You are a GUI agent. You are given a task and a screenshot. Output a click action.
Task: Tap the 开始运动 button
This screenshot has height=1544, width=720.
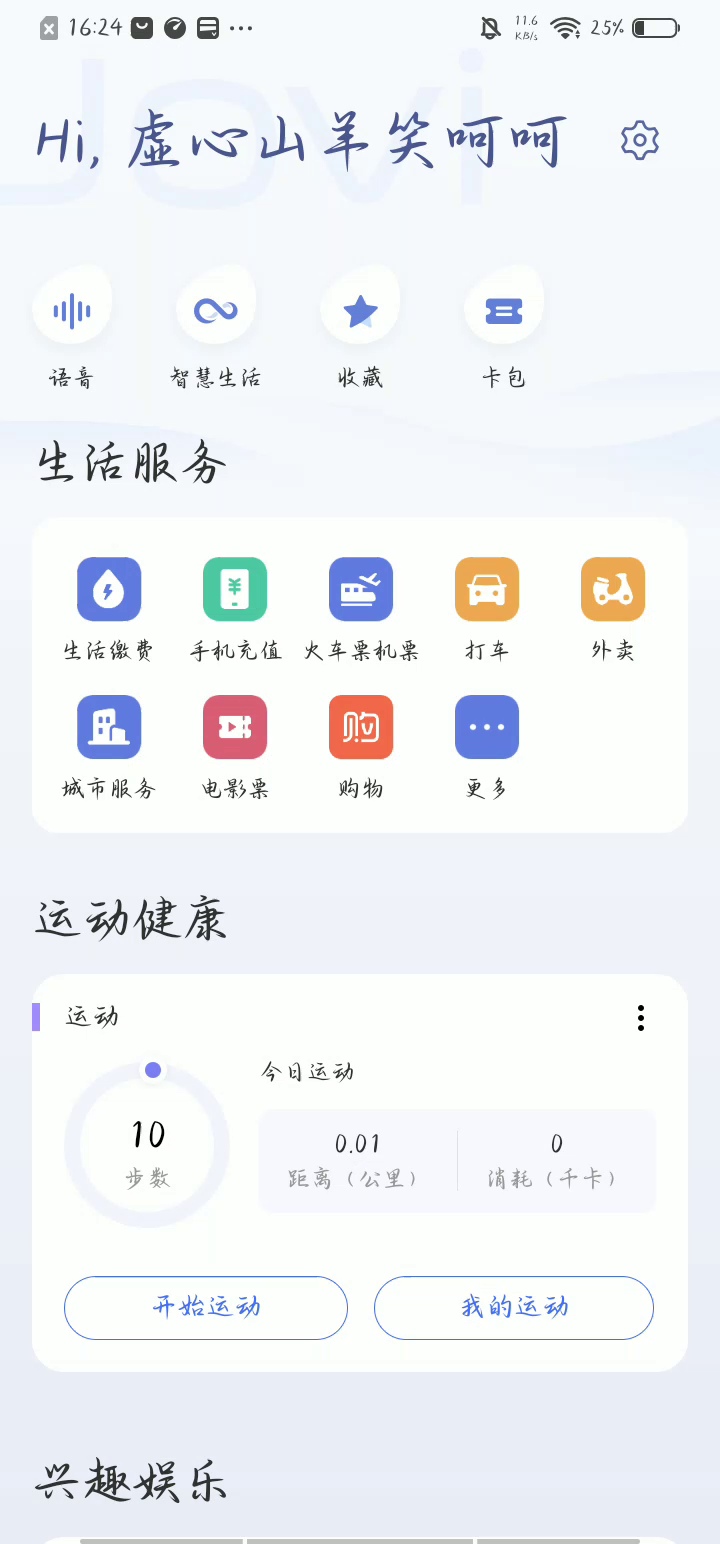(206, 1307)
